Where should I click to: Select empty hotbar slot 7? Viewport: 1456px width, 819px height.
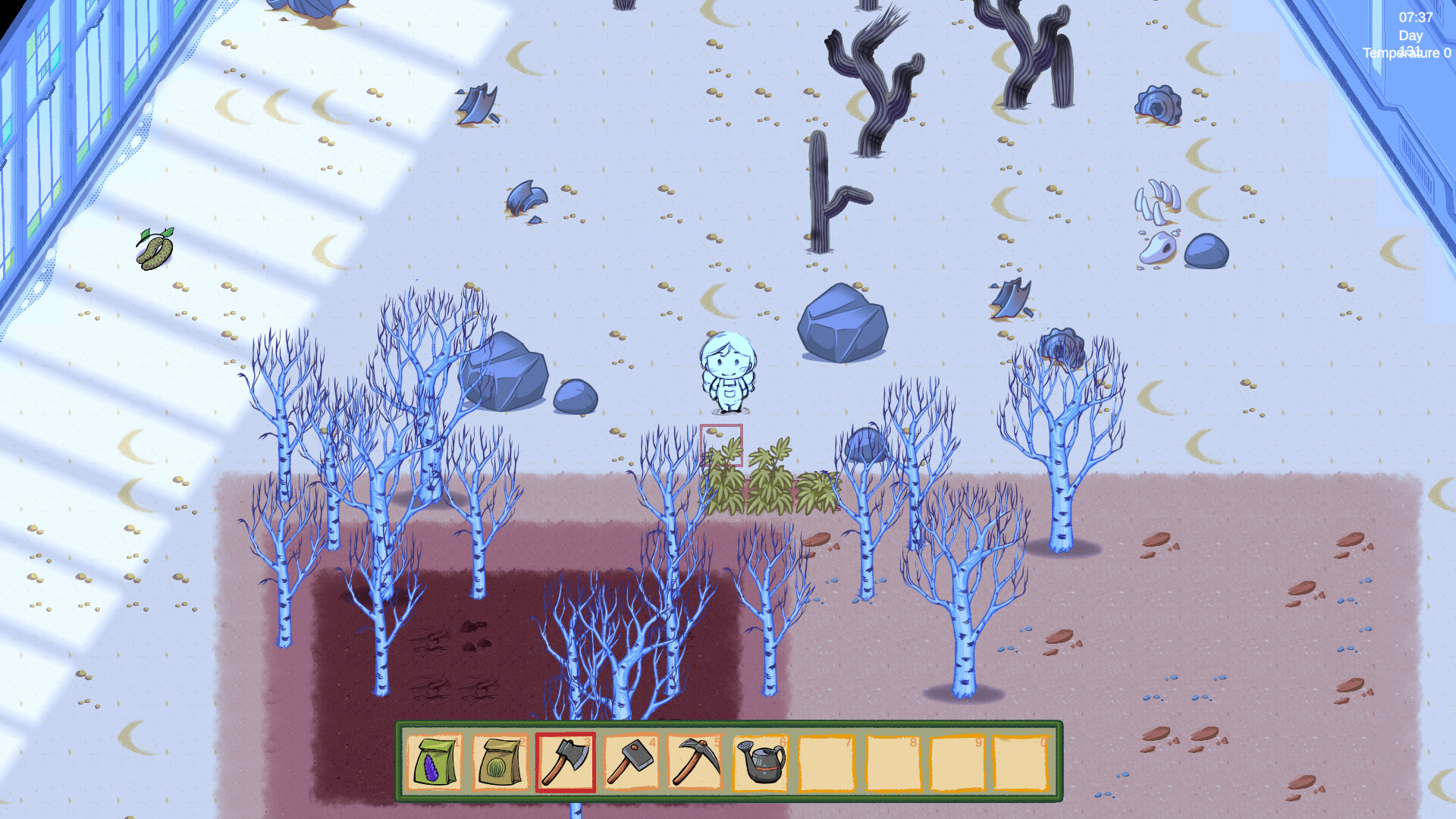(827, 763)
